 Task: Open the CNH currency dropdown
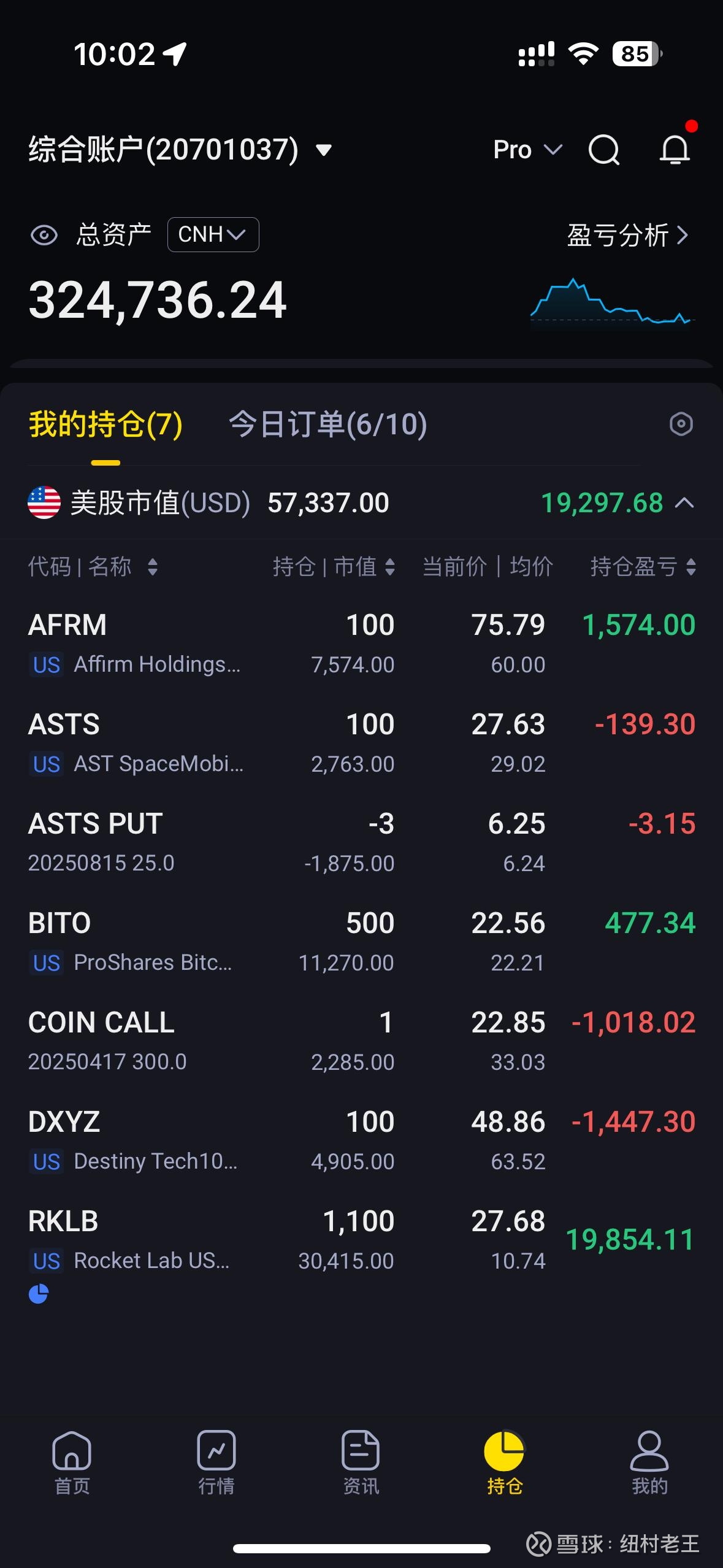pos(212,234)
